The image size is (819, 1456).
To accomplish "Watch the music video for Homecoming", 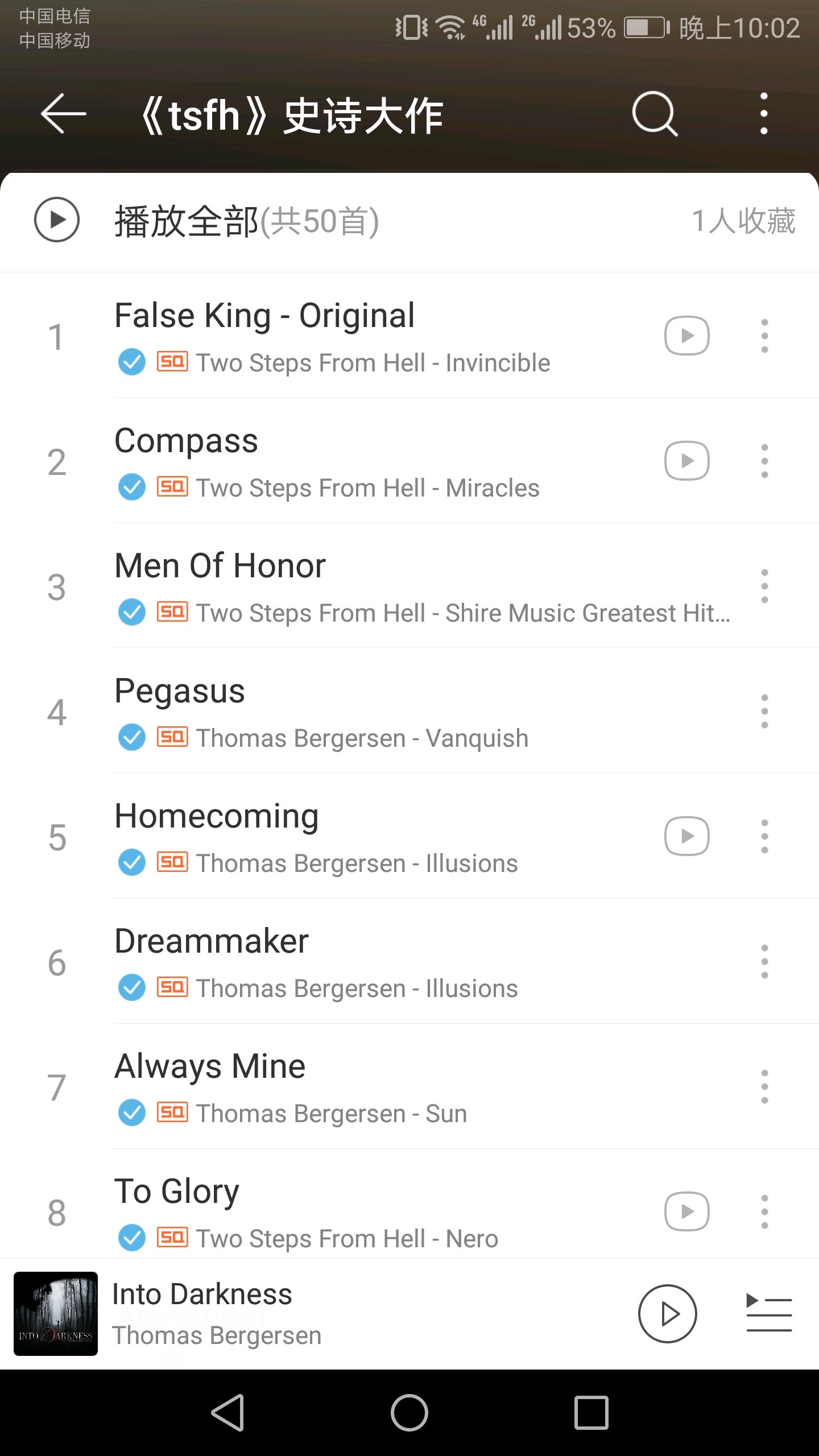I will 686,837.
